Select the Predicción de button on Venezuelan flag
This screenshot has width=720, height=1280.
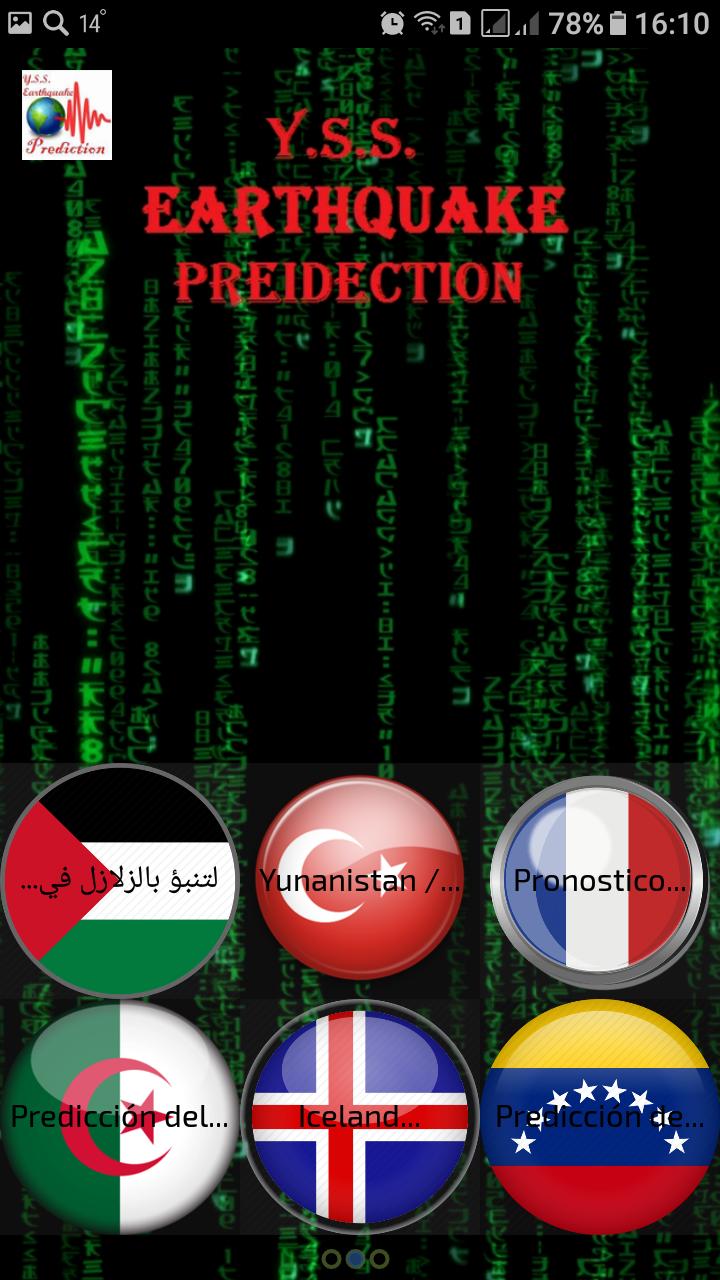(x=599, y=1116)
